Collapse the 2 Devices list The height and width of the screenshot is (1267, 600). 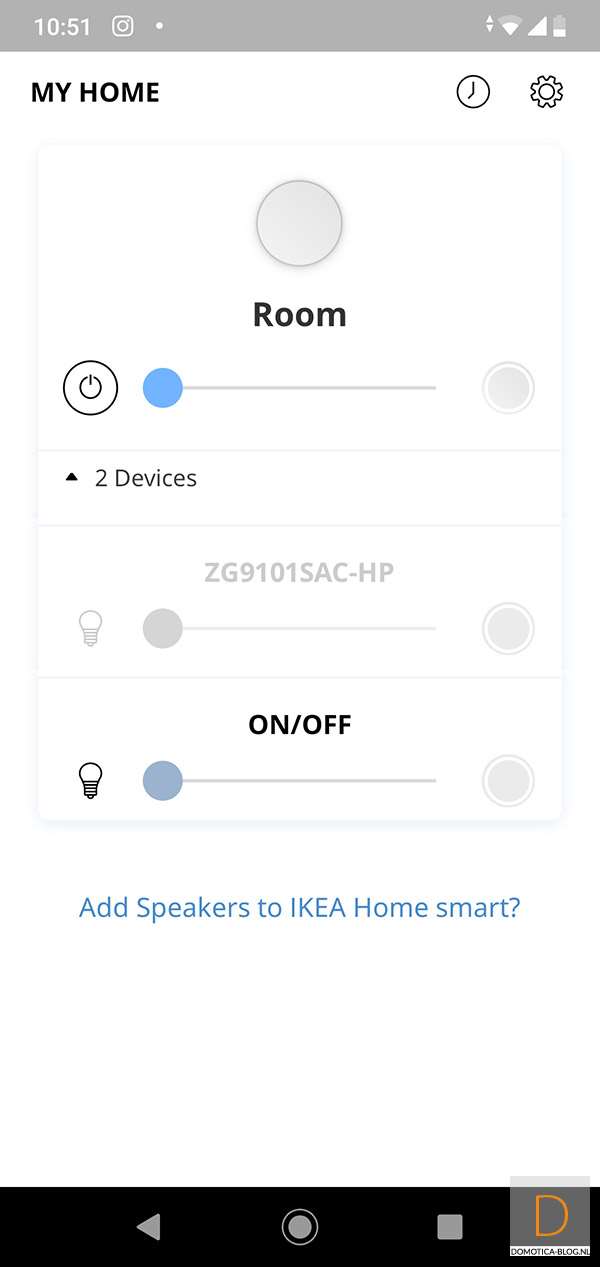(x=130, y=478)
